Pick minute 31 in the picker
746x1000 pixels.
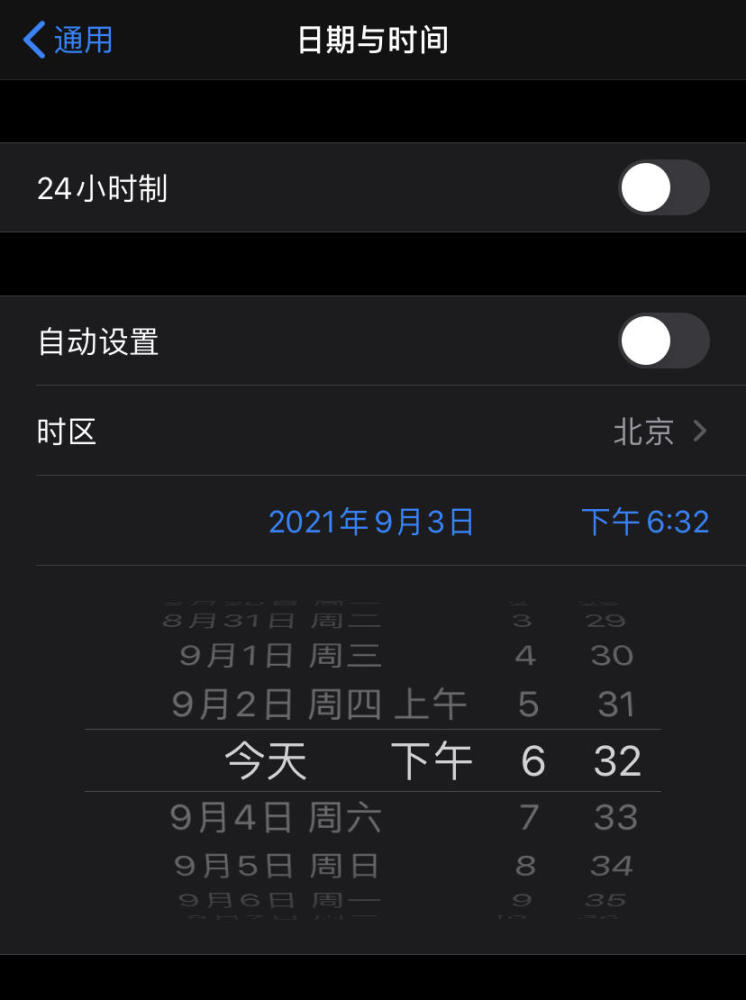point(615,705)
